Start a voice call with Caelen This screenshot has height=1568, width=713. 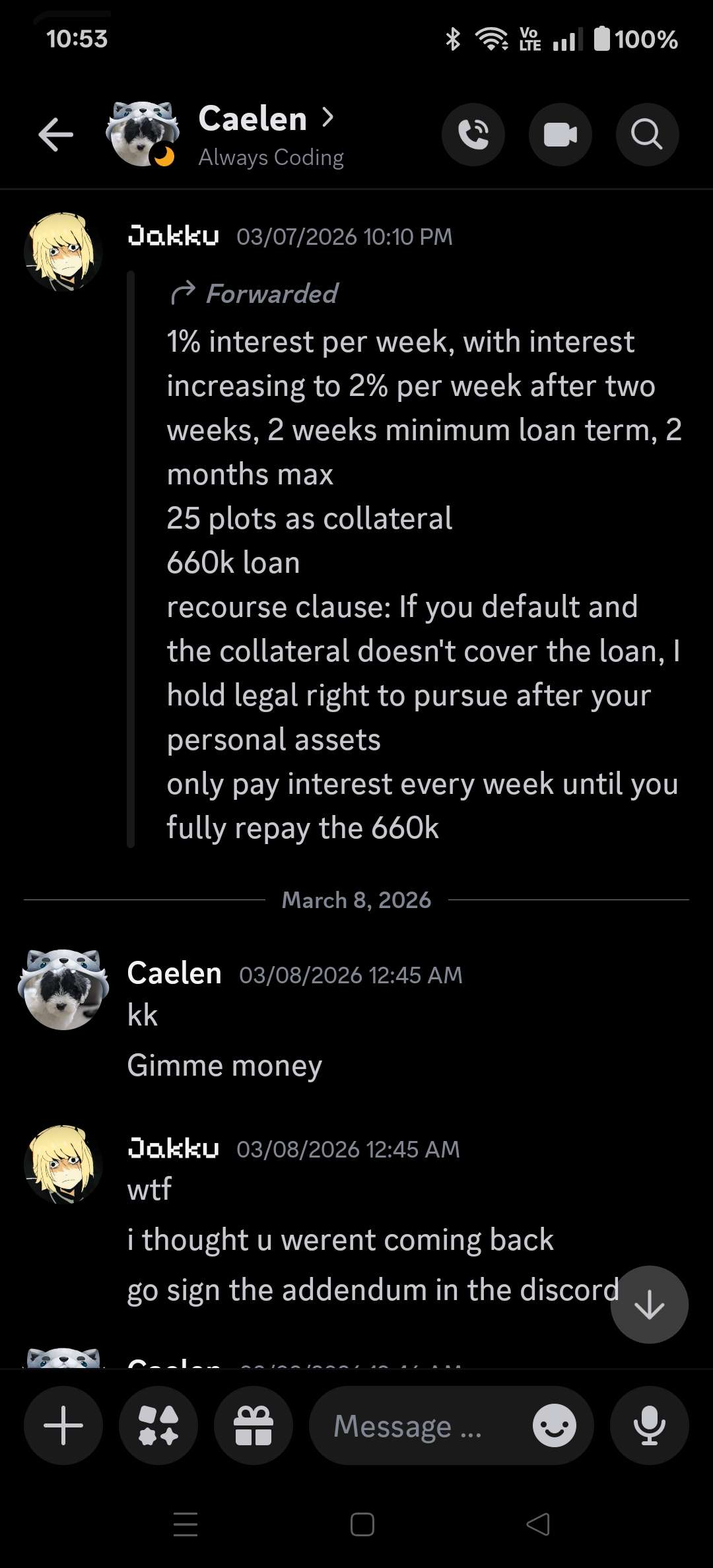473,135
